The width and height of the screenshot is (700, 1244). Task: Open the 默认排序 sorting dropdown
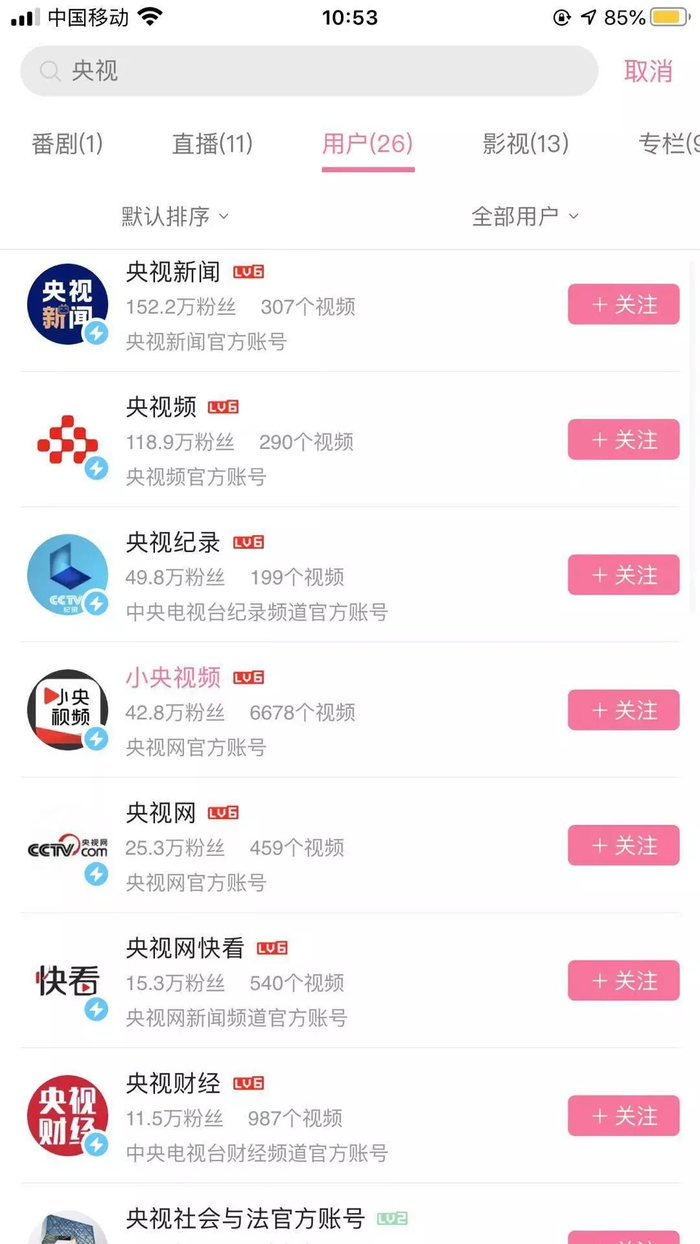(x=175, y=216)
